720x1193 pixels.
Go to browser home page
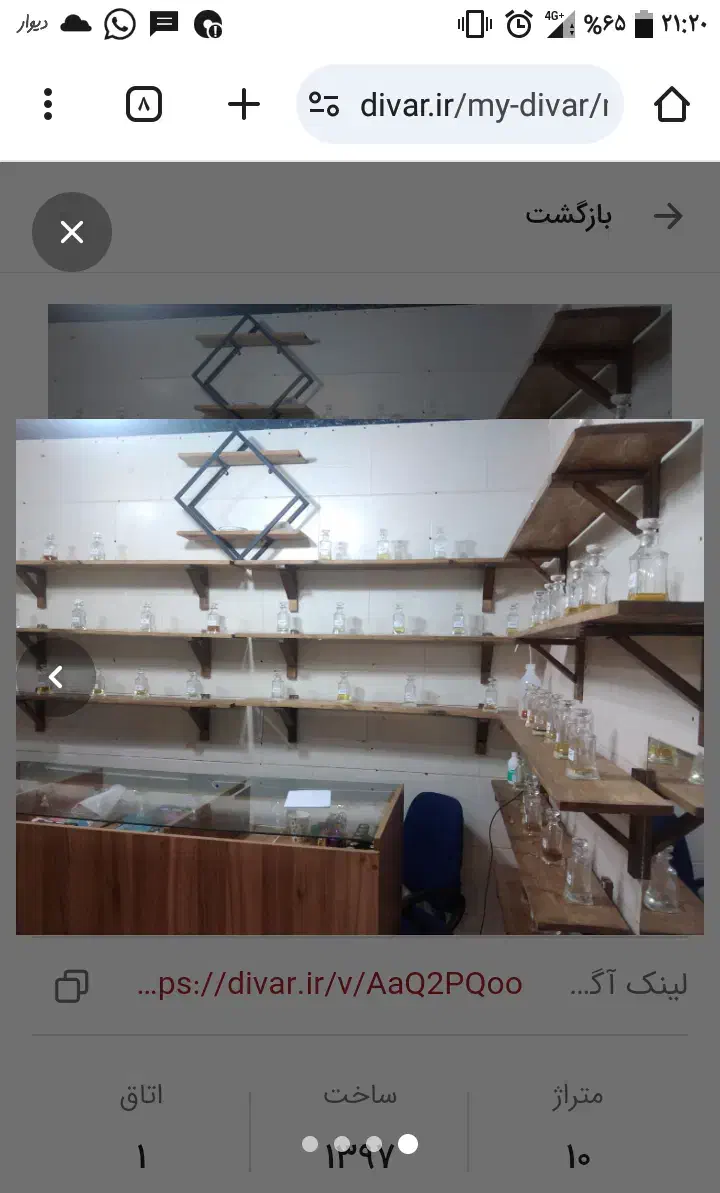(x=671, y=104)
